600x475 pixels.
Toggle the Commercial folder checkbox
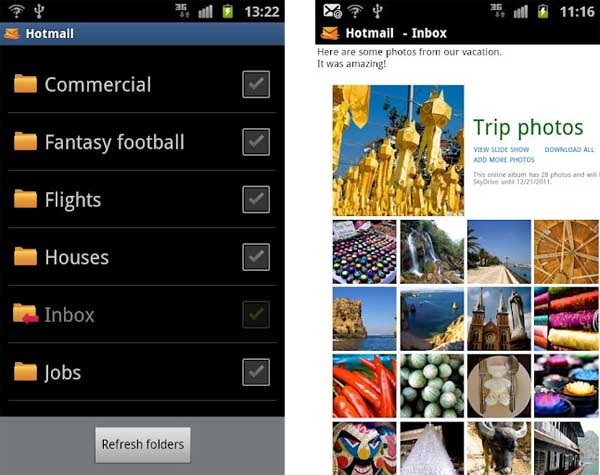click(x=256, y=85)
